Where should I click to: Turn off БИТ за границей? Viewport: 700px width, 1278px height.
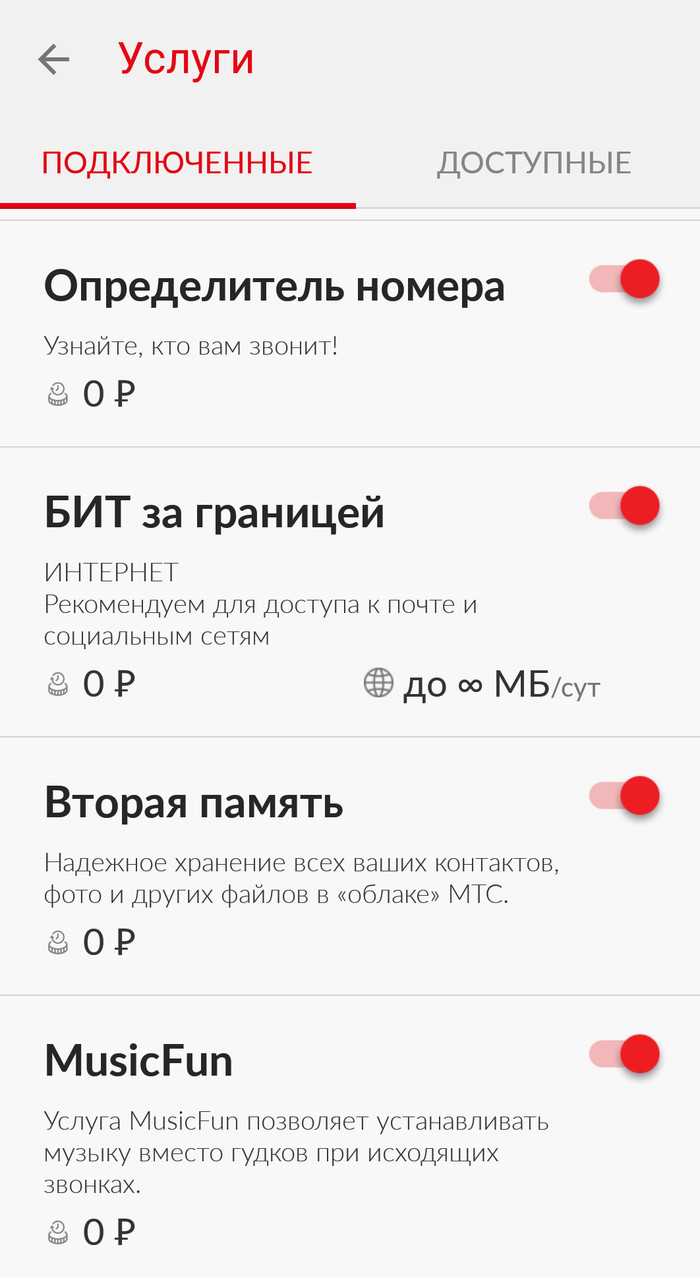(x=626, y=506)
